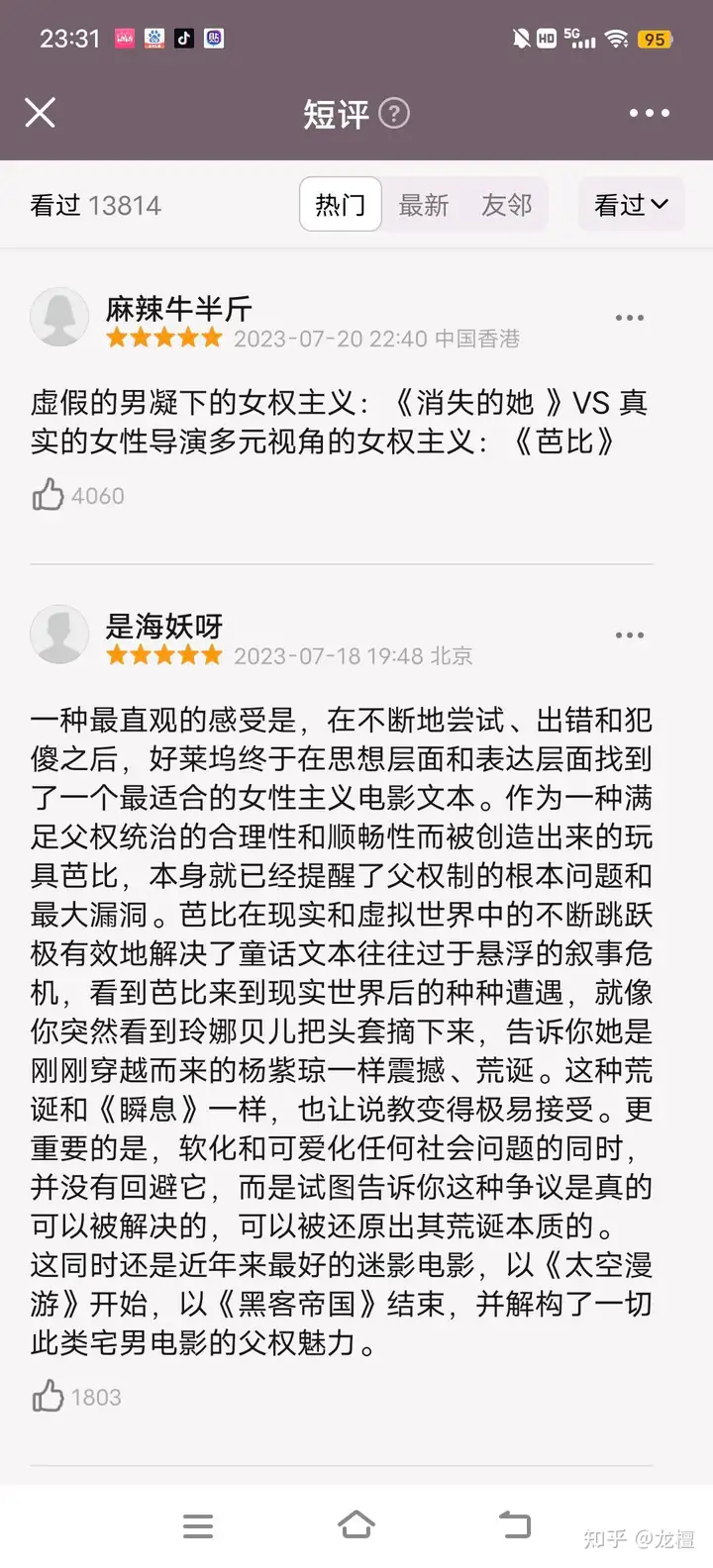
Task: Open the help icon beside 短评
Action: point(394,113)
